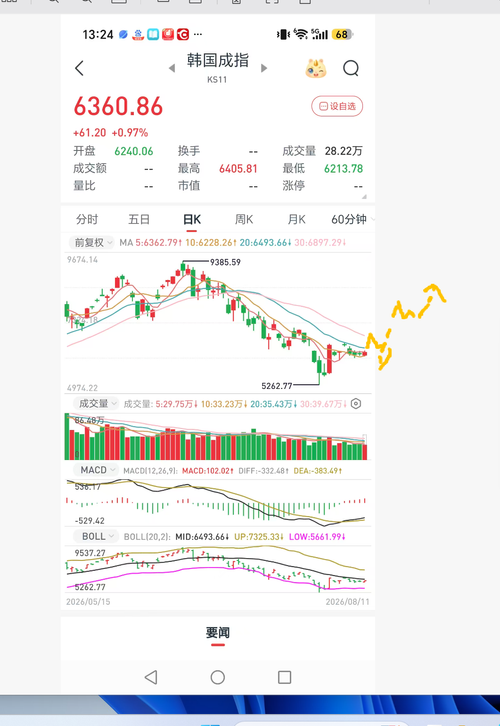Switch to the 五日 chart tab
Image resolution: width=500 pixels, height=726 pixels.
pyautogui.click(x=139, y=219)
